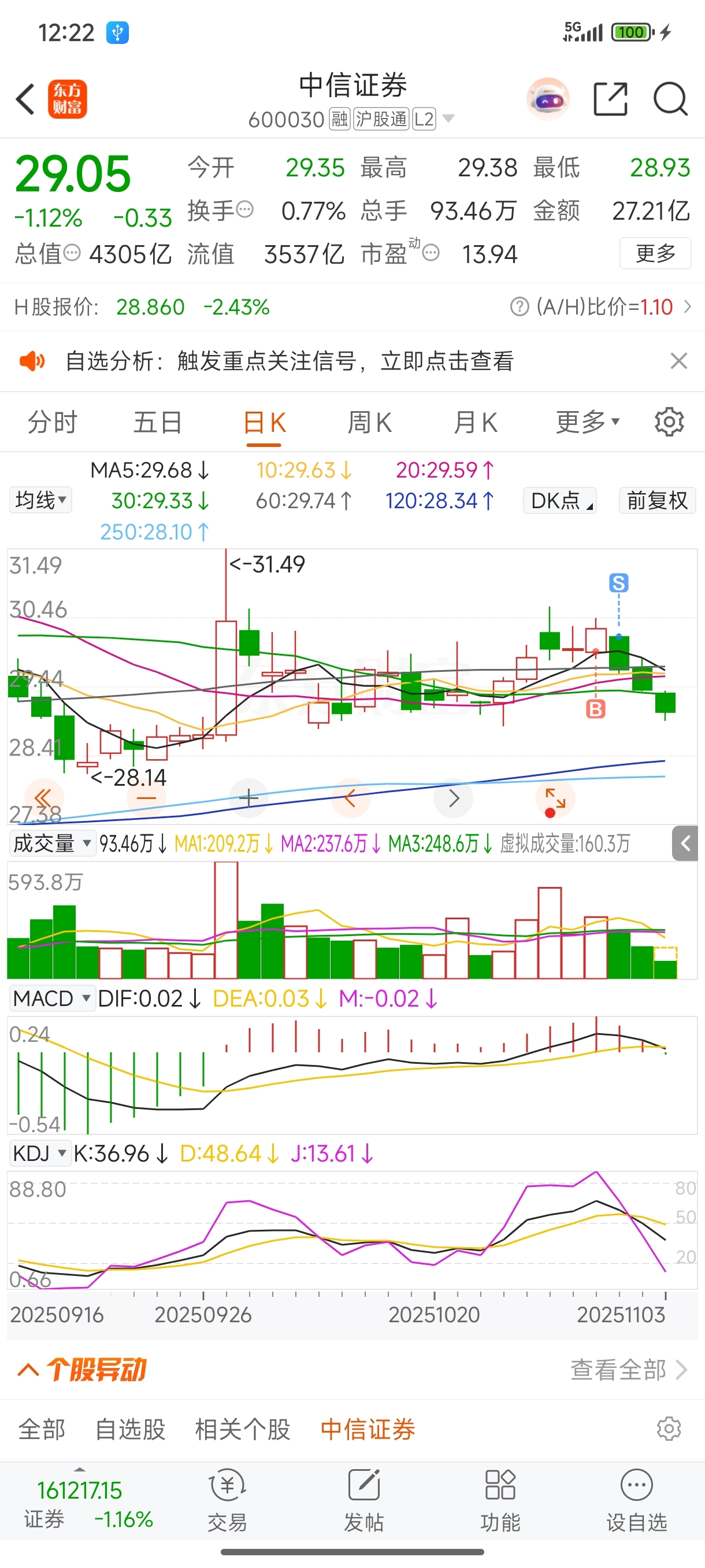This screenshot has width=705, height=1568.
Task: Open the search magnifier icon
Action: (670, 99)
